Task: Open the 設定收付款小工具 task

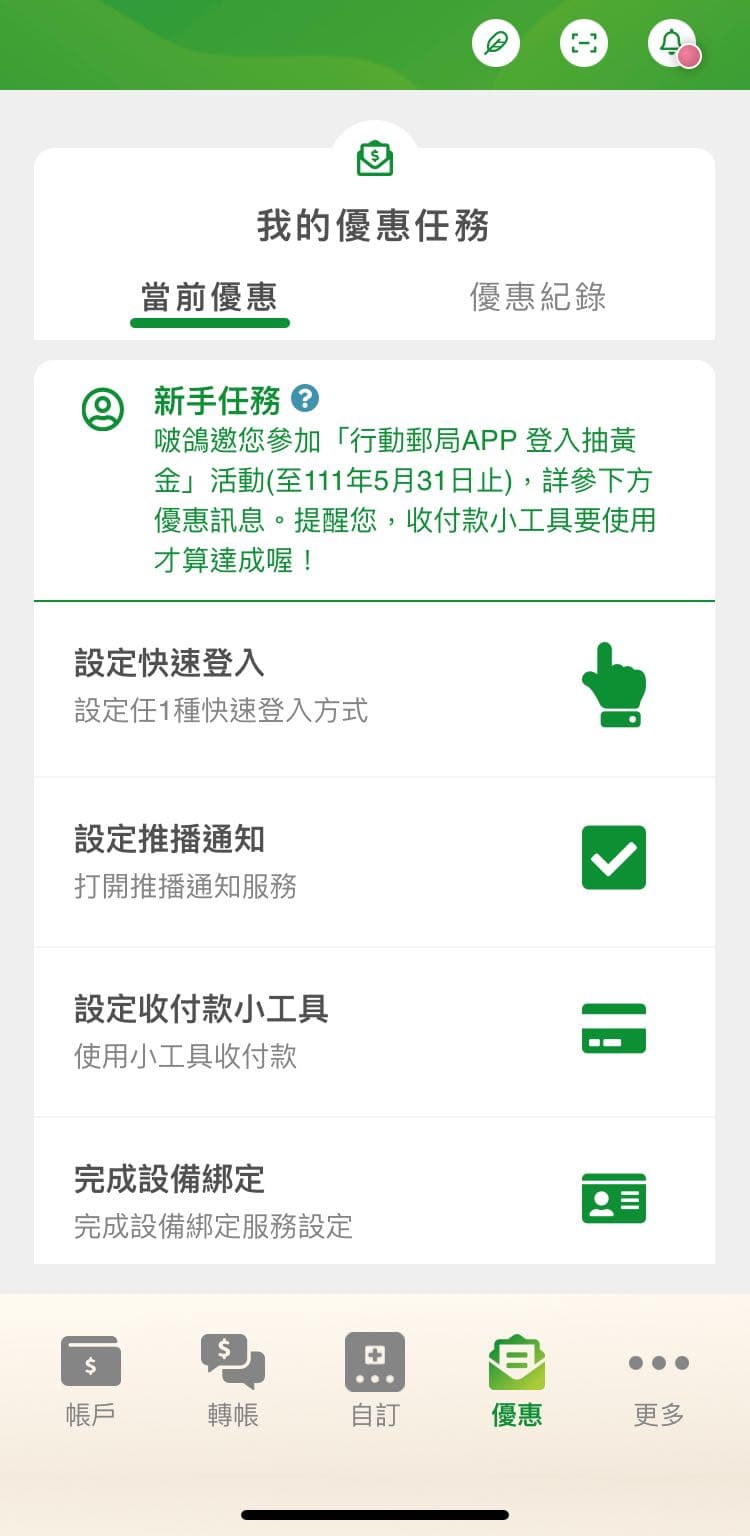Action: (375, 1032)
